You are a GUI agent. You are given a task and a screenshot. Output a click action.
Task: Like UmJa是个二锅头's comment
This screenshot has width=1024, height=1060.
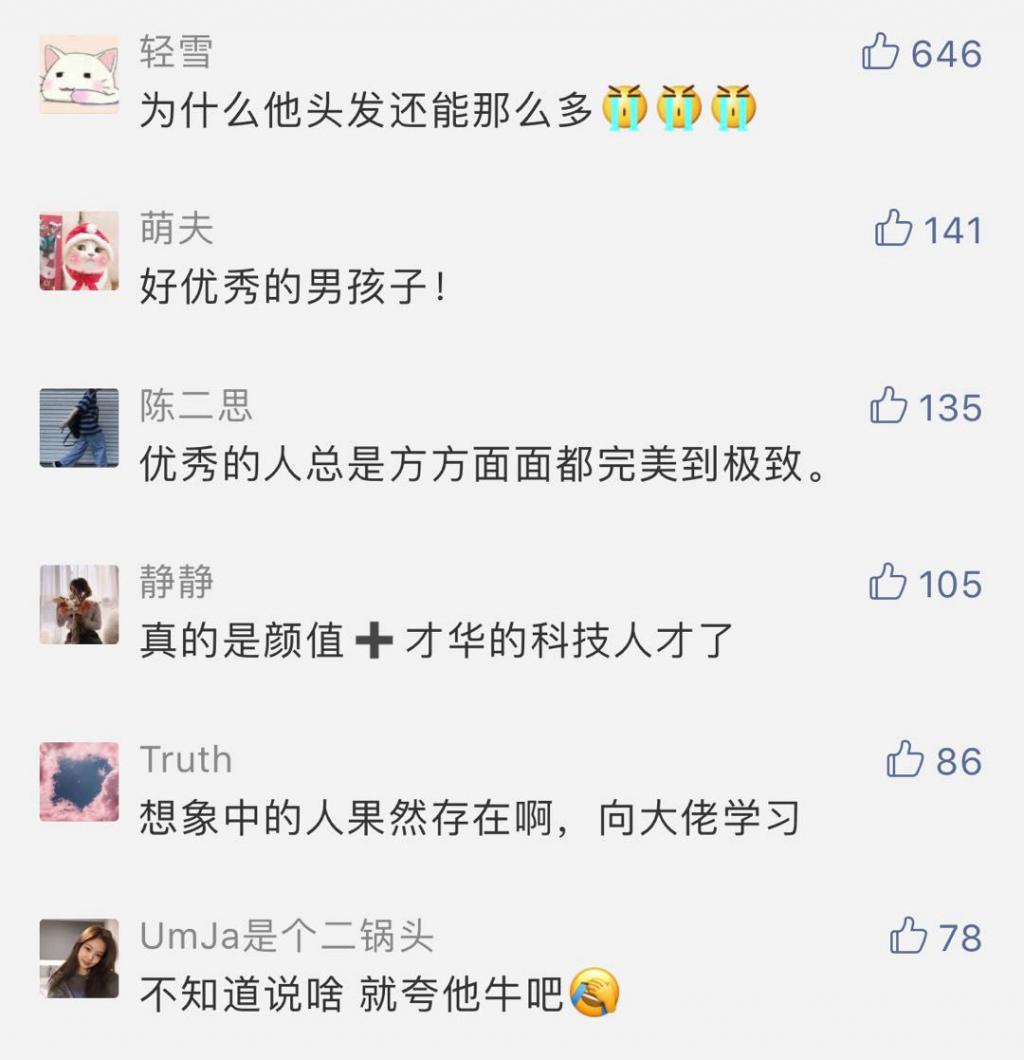point(908,937)
